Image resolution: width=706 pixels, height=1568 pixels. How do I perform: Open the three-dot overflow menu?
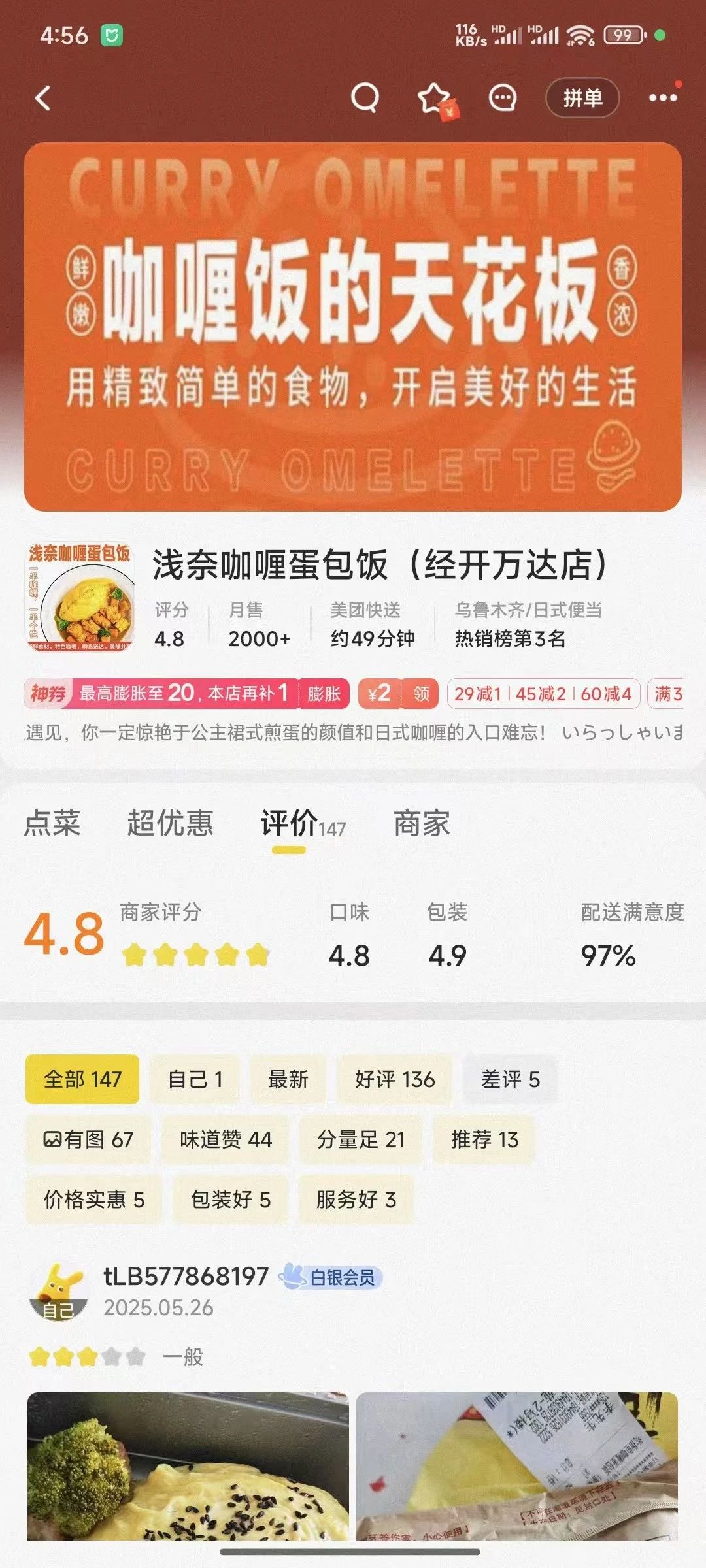click(662, 99)
